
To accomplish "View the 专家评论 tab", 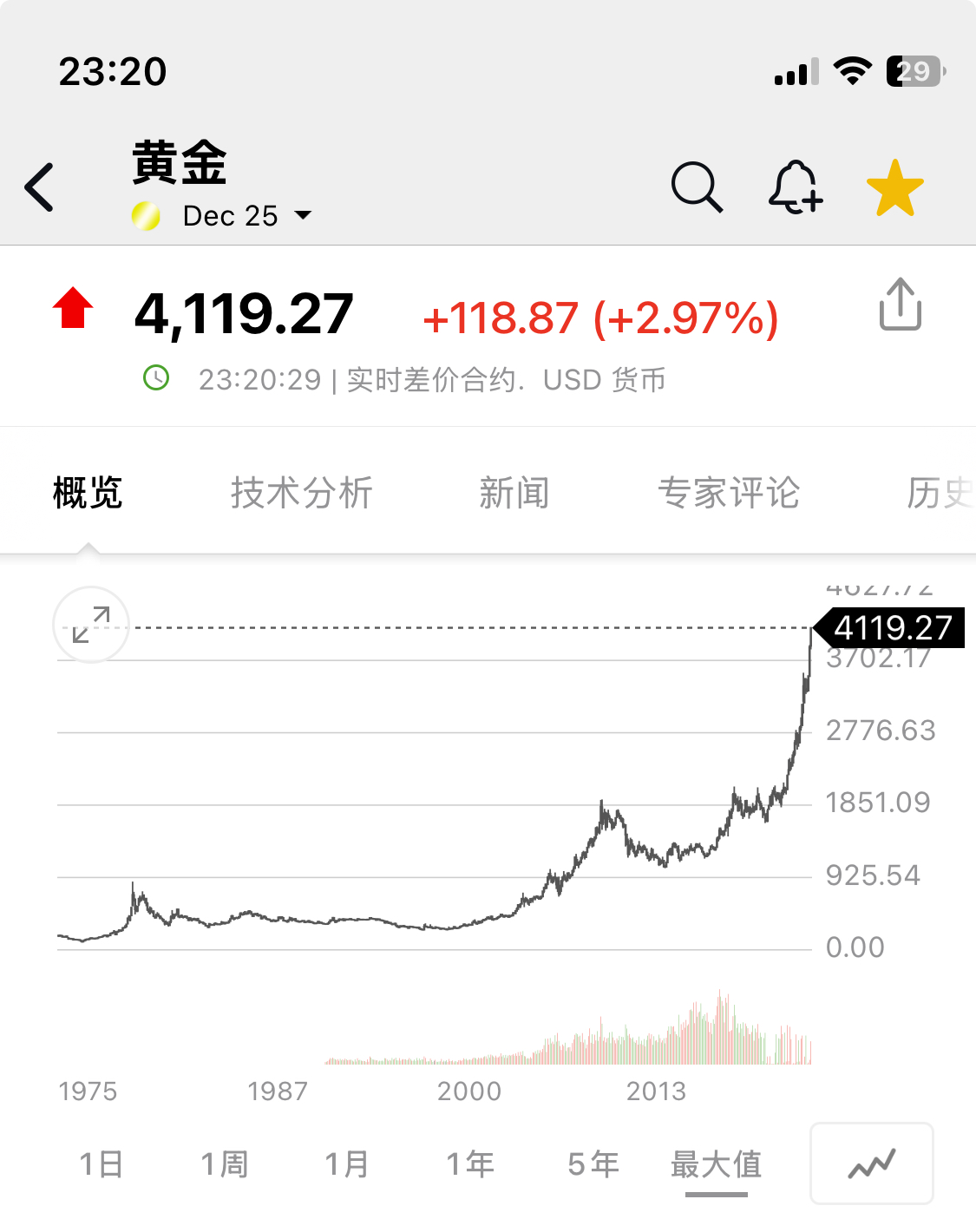I will (x=728, y=493).
